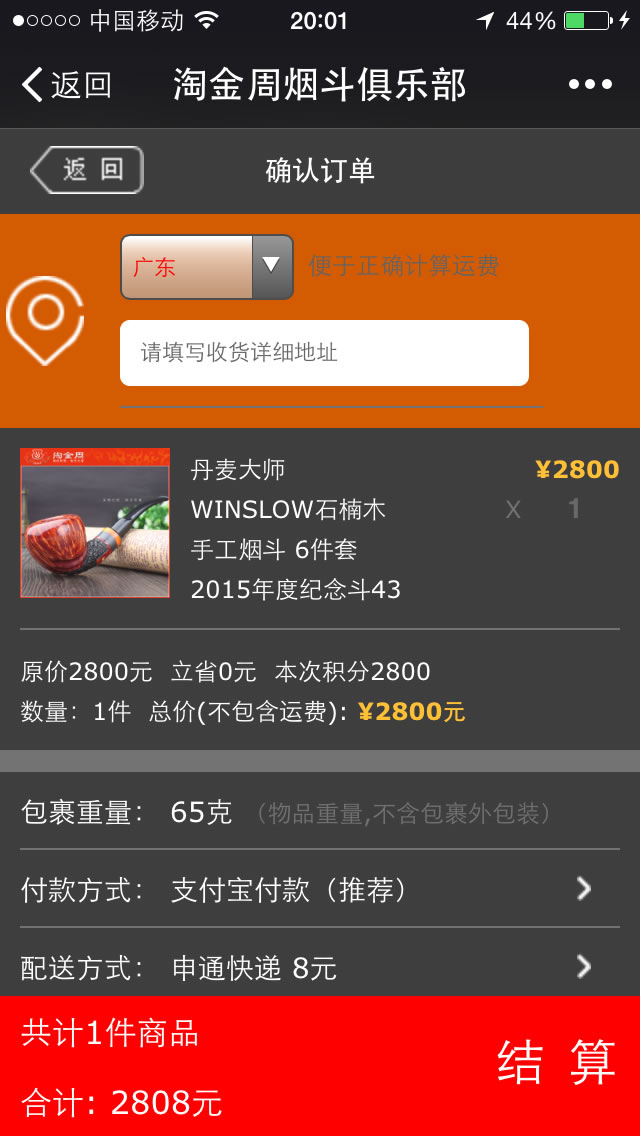Change payment method 支付宝付款
Viewport: 640px width, 1136px height.
pyautogui.click(x=320, y=889)
